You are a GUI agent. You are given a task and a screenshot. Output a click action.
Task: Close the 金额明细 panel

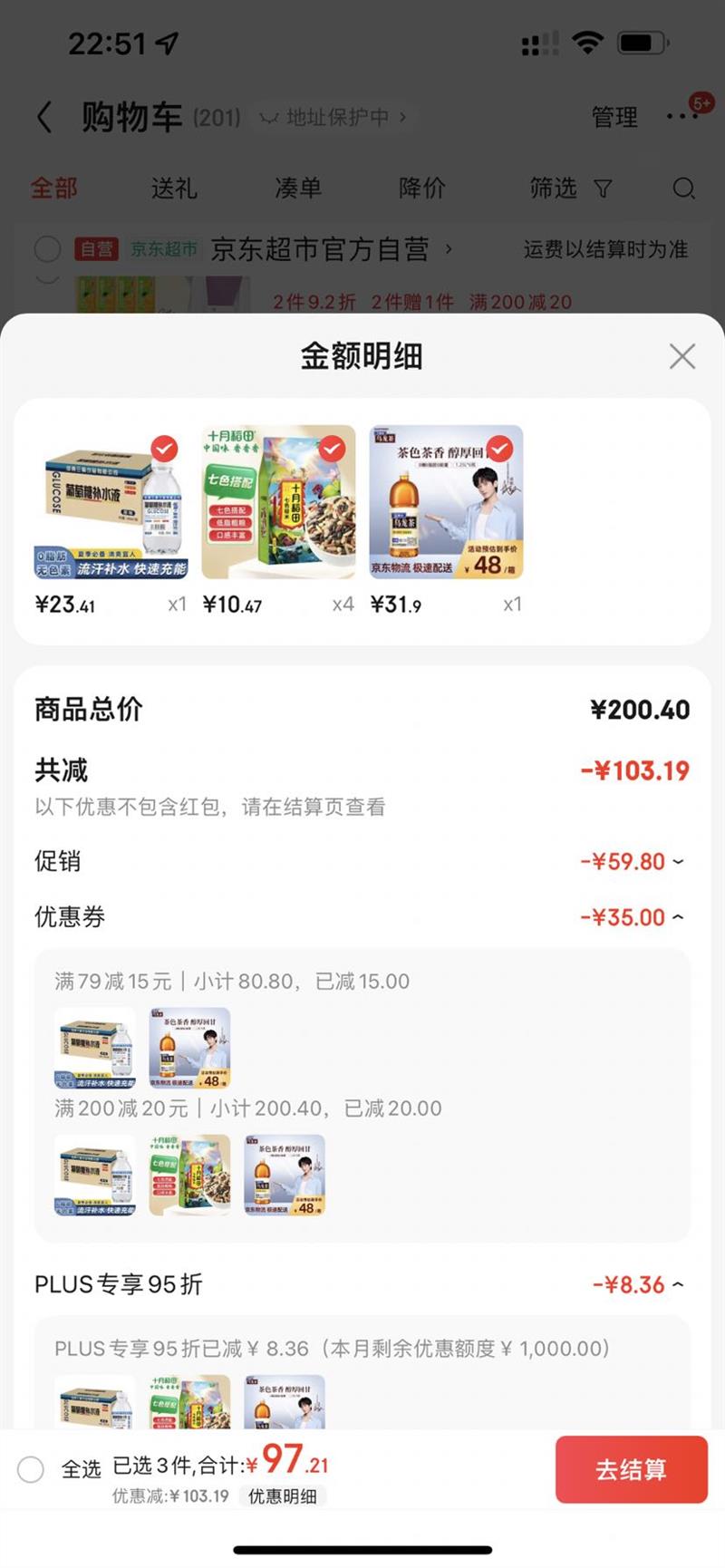point(681,356)
